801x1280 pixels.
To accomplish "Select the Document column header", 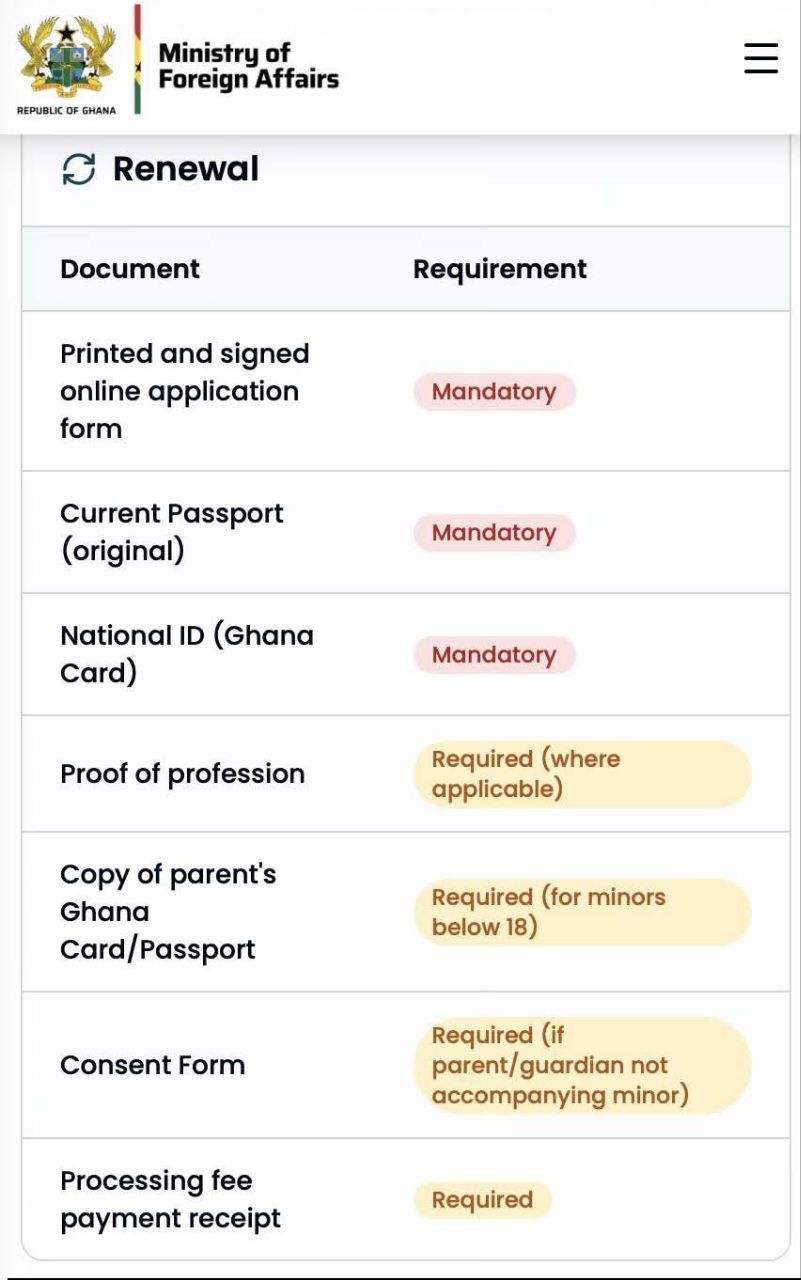I will click(130, 268).
